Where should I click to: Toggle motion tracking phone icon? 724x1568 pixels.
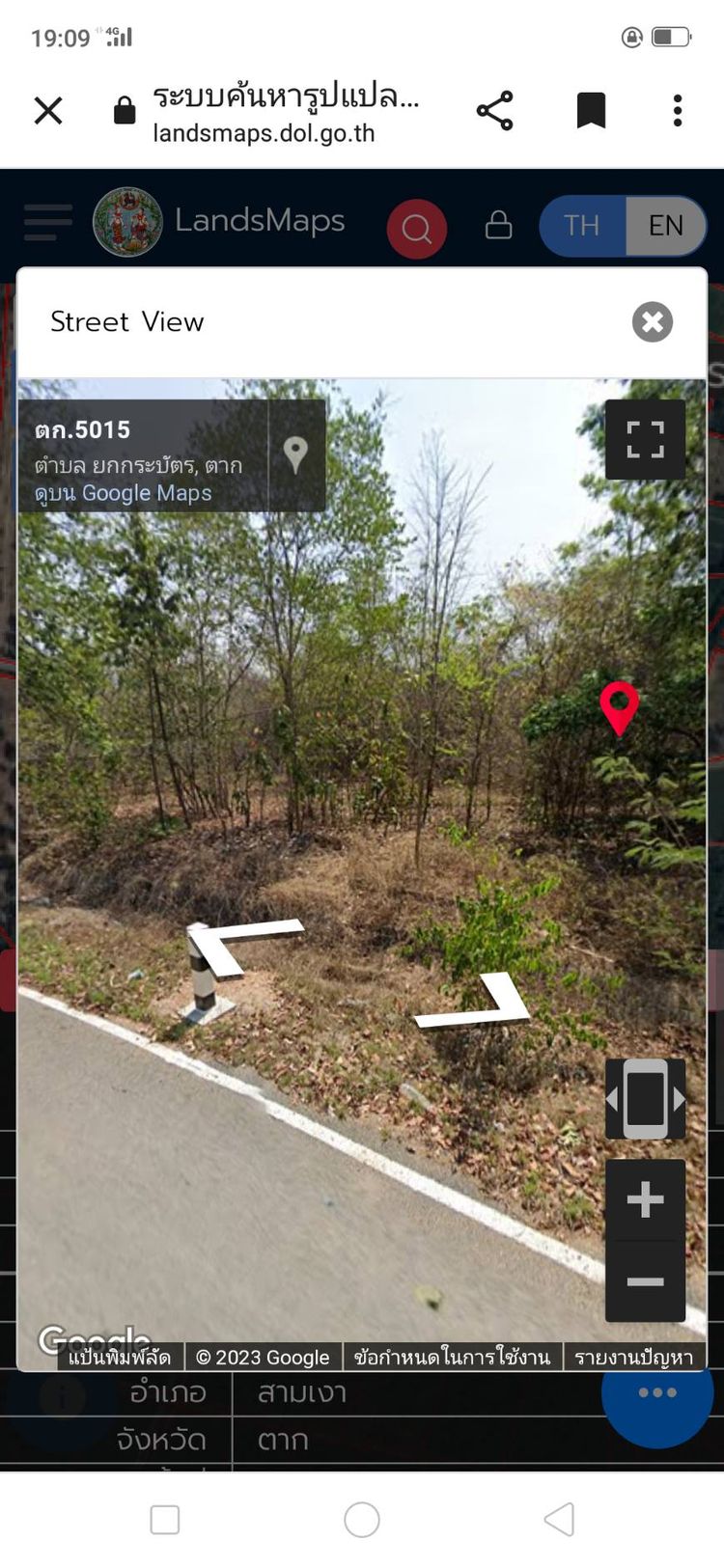[x=645, y=1099]
